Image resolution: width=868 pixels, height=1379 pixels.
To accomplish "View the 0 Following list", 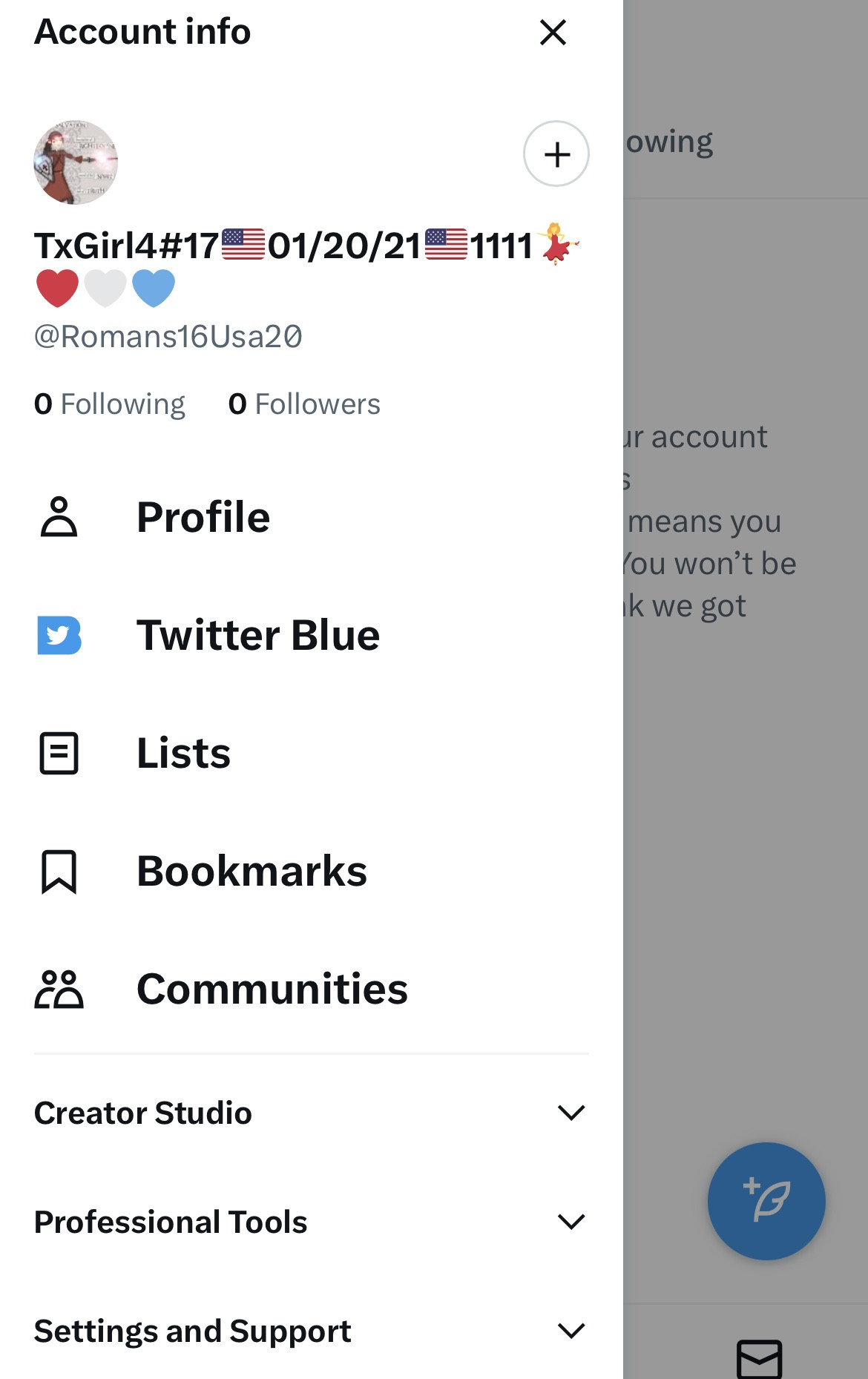I will point(110,404).
